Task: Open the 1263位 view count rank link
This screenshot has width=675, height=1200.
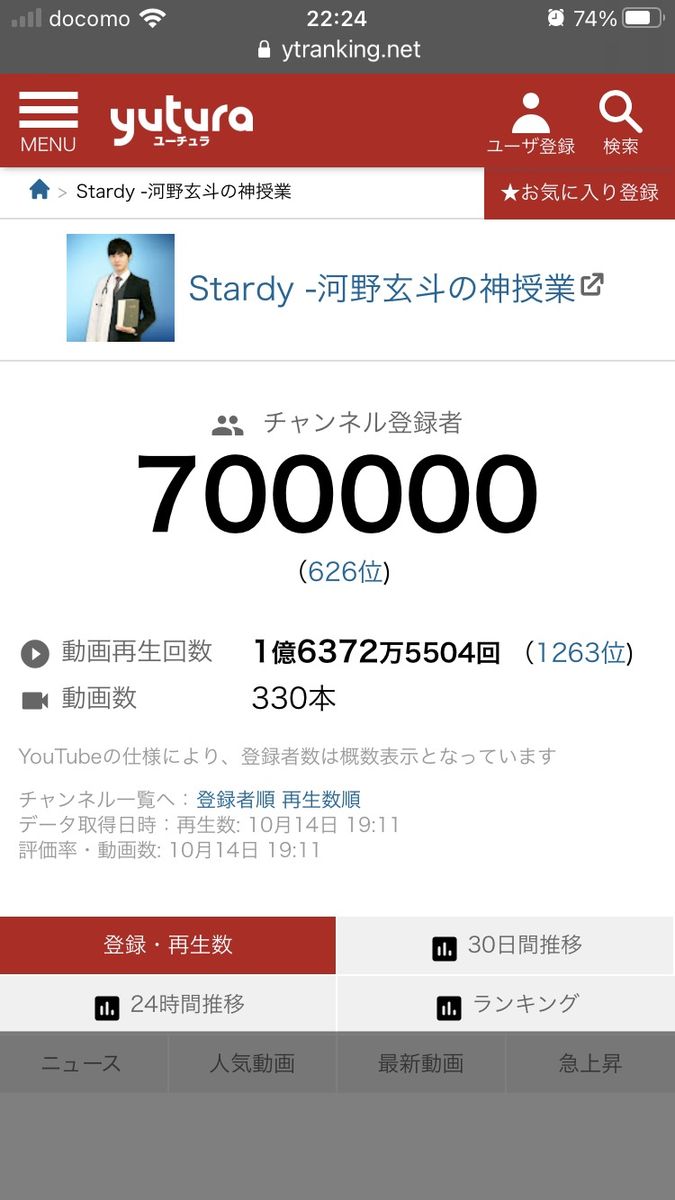Action: click(x=579, y=653)
